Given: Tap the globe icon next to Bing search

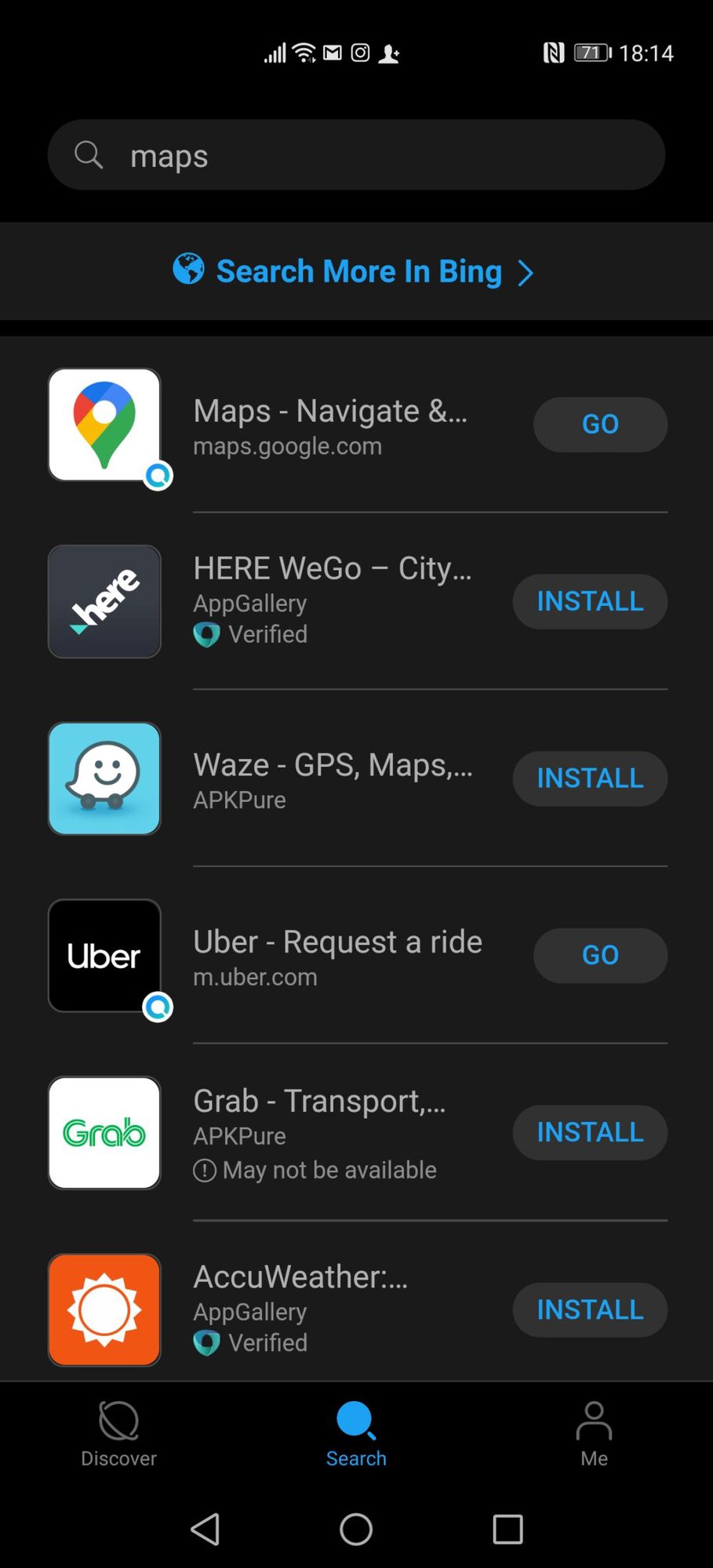Looking at the screenshot, I should click(x=188, y=270).
